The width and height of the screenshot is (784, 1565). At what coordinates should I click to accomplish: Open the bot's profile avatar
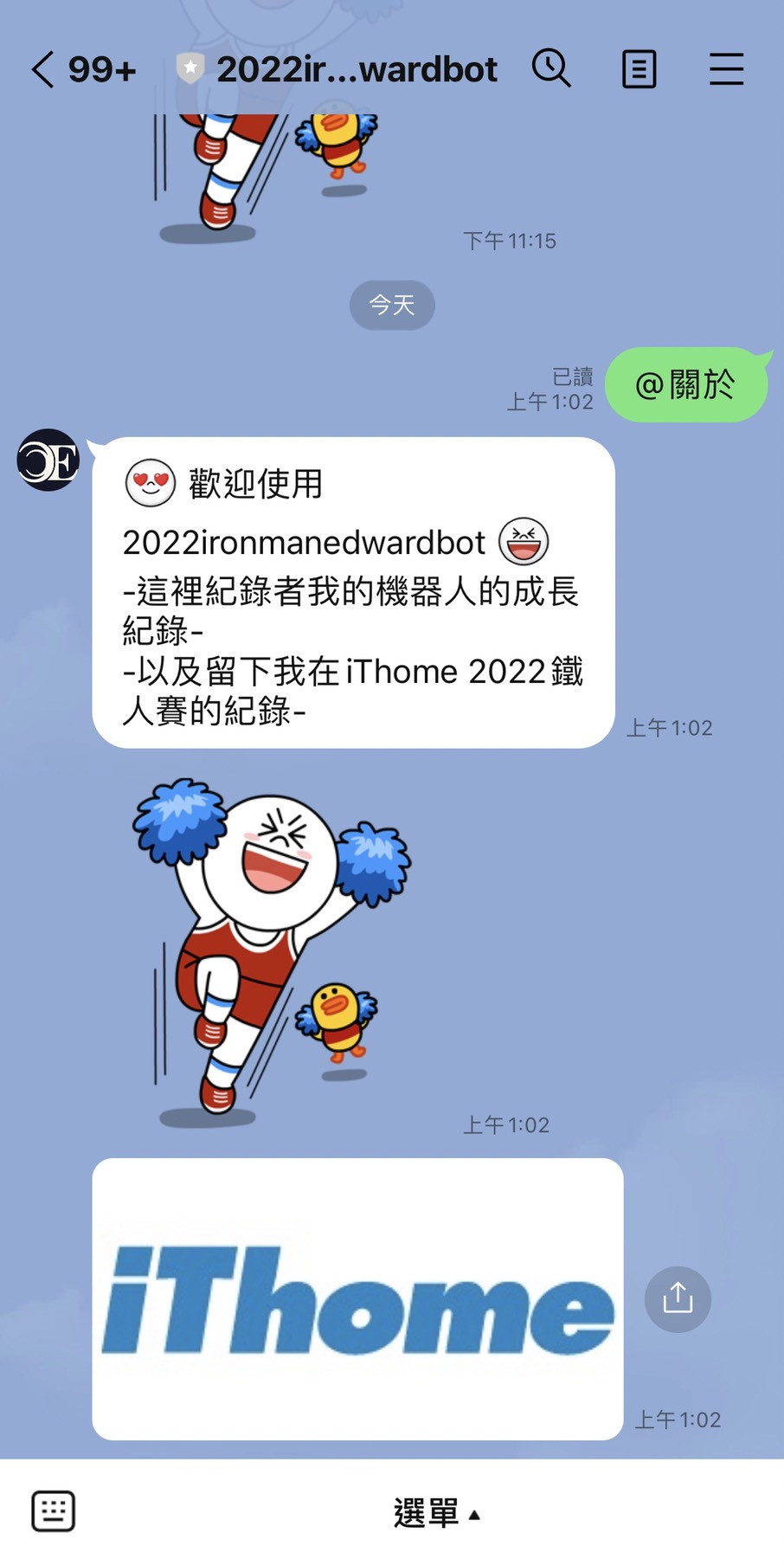click(x=48, y=460)
